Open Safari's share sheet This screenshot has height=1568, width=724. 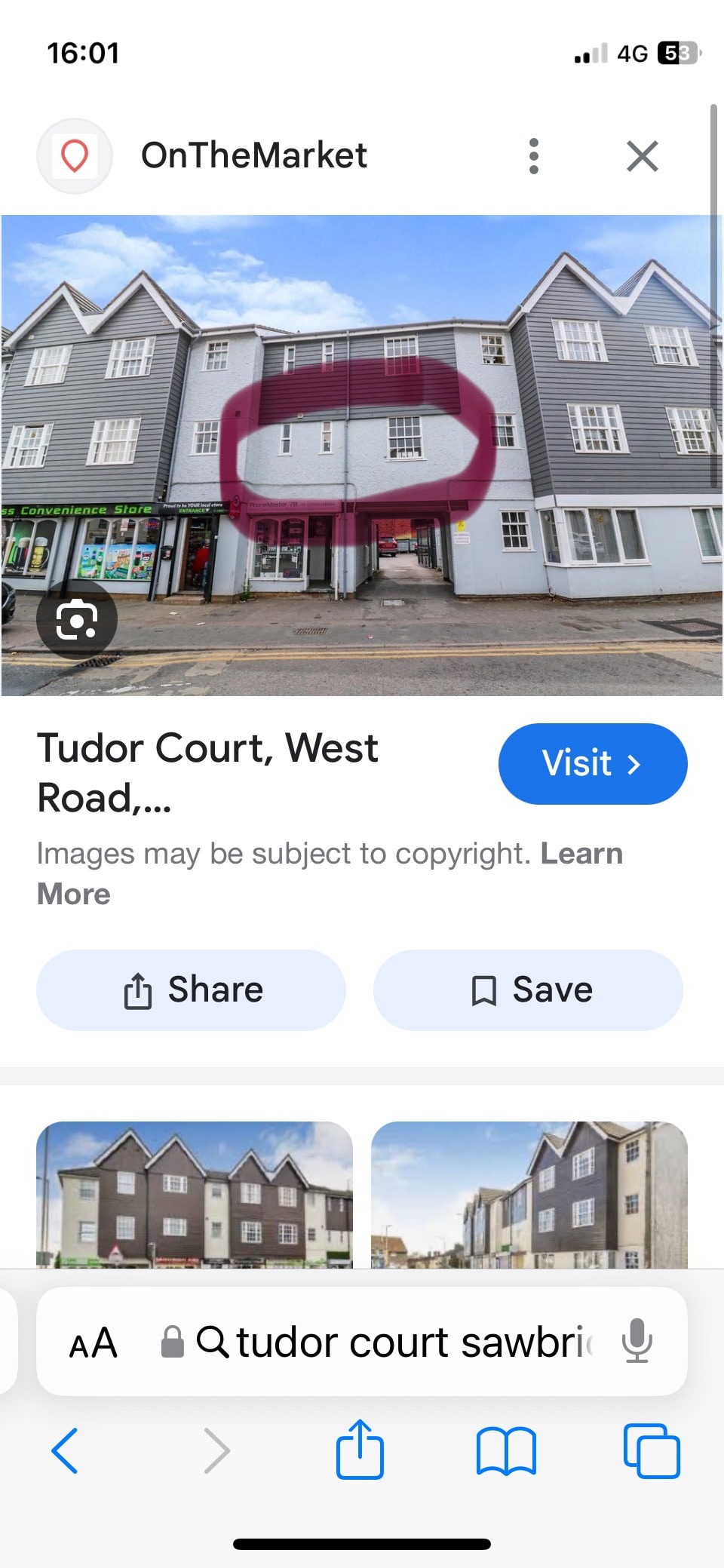click(360, 1449)
